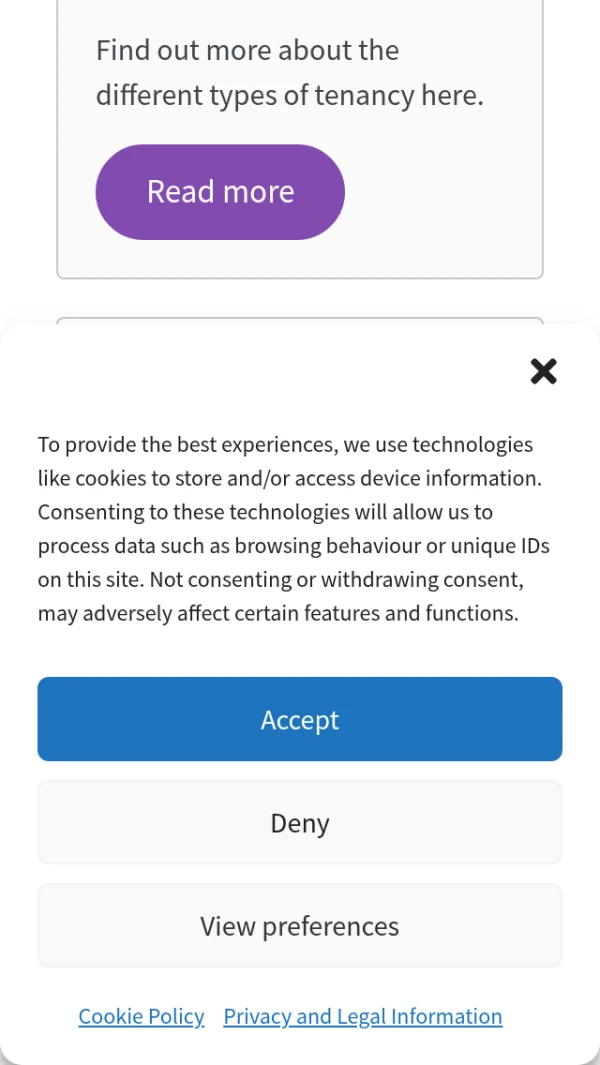600x1065 pixels.
Task: Open the Cookie Policy link
Action: (141, 1016)
